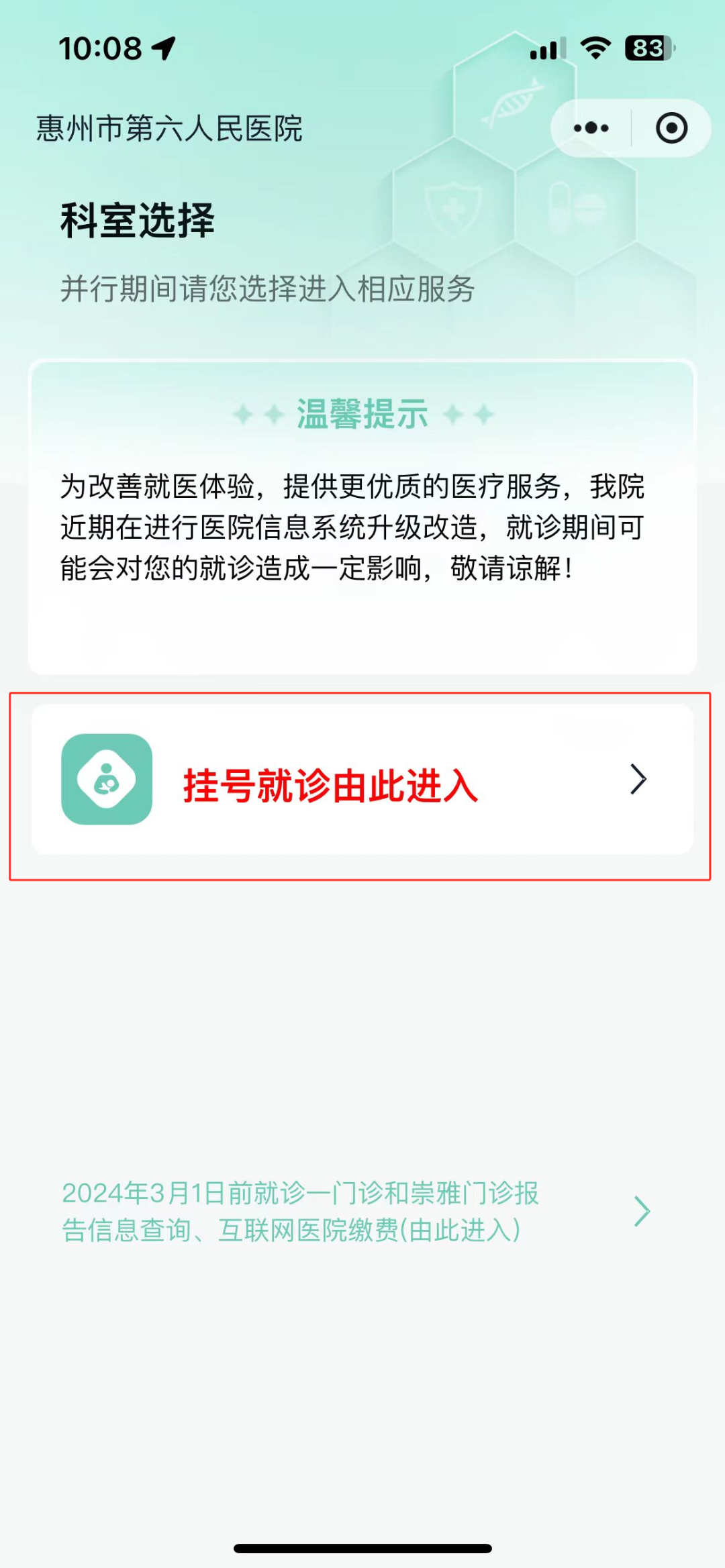This screenshot has height=1568, width=725.
Task: Close the mini program with the circle button
Action: coord(671,128)
